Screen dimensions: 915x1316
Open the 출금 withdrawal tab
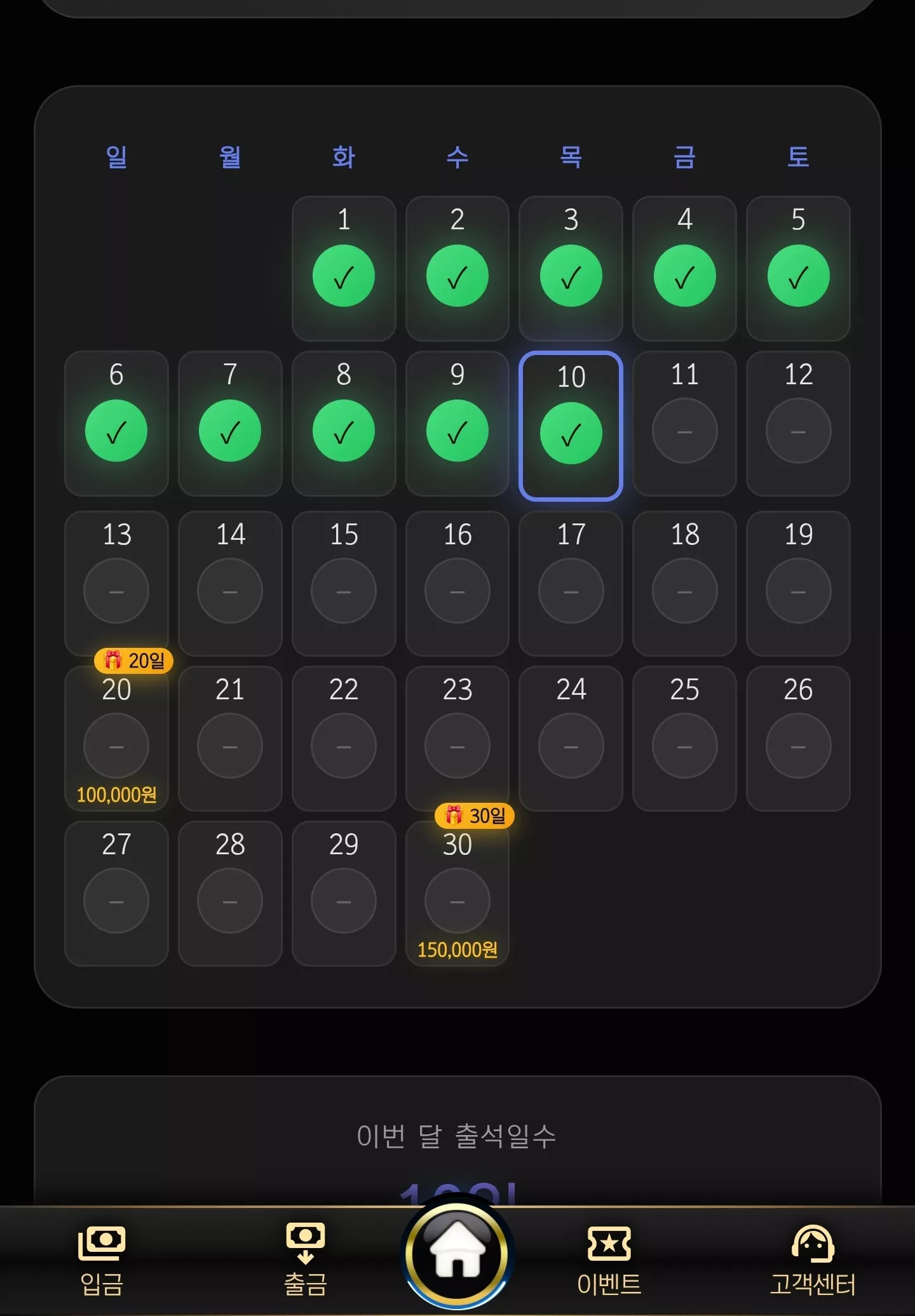tap(305, 1260)
